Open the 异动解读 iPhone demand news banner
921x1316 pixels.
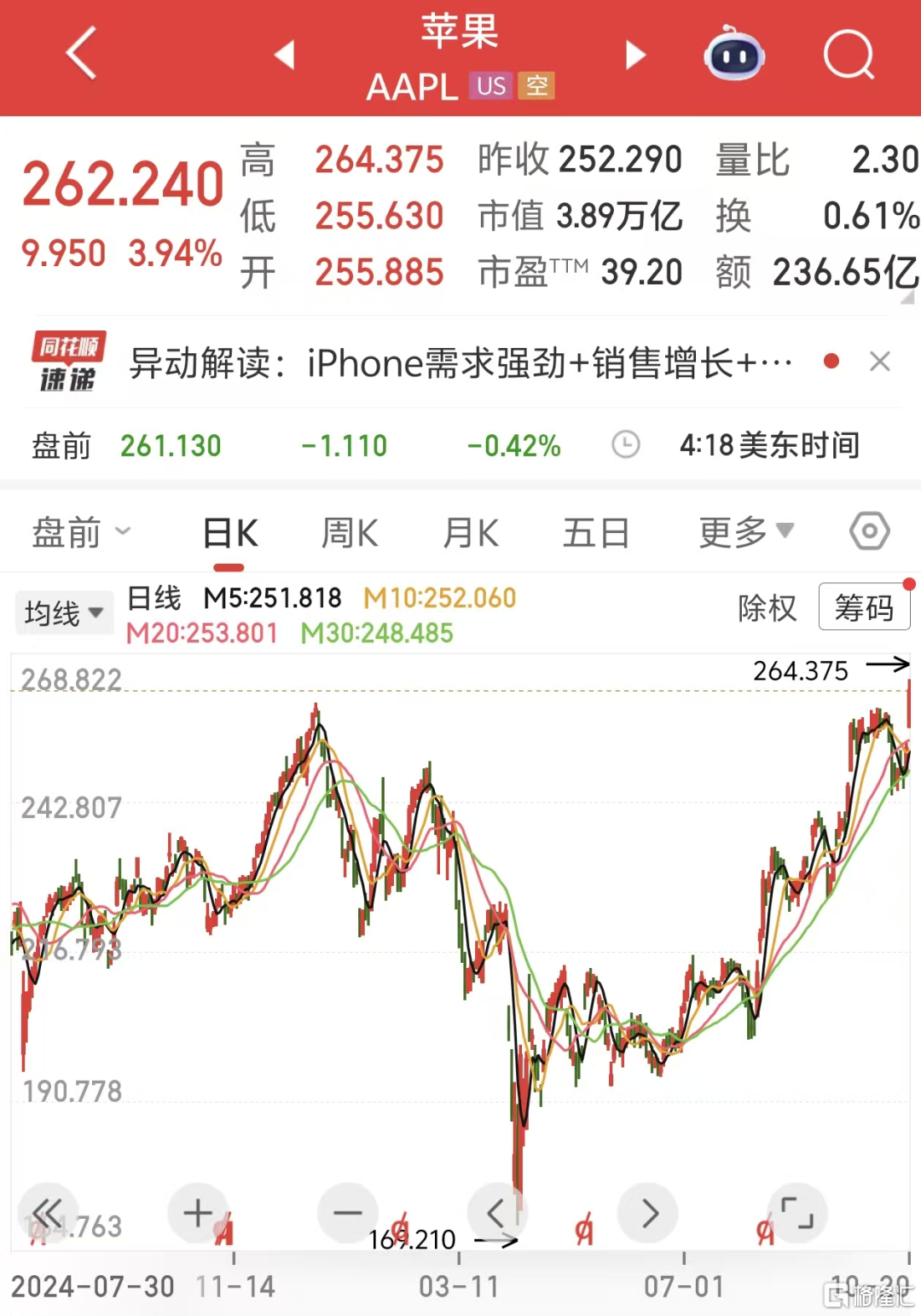pos(460,363)
